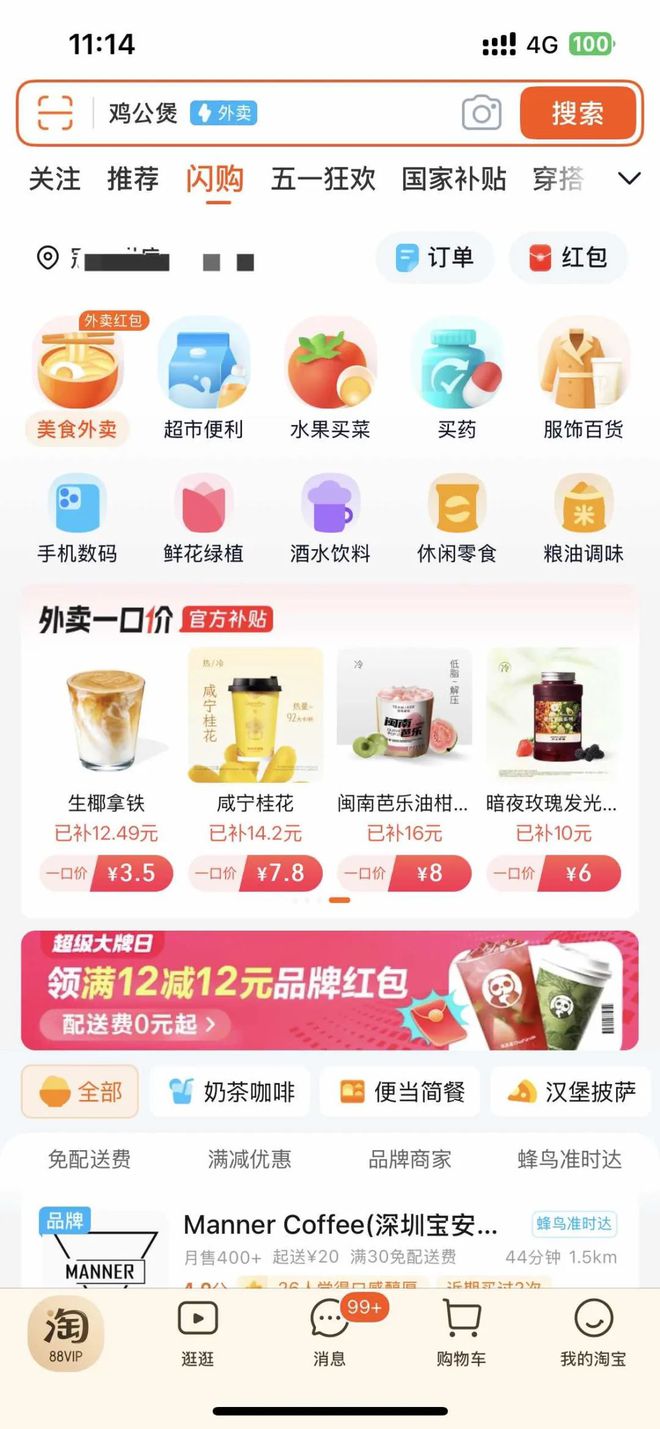Image resolution: width=660 pixels, height=1429 pixels.
Task: Open the 领满12减12元品牌红包 banner
Action: pyautogui.click(x=330, y=990)
